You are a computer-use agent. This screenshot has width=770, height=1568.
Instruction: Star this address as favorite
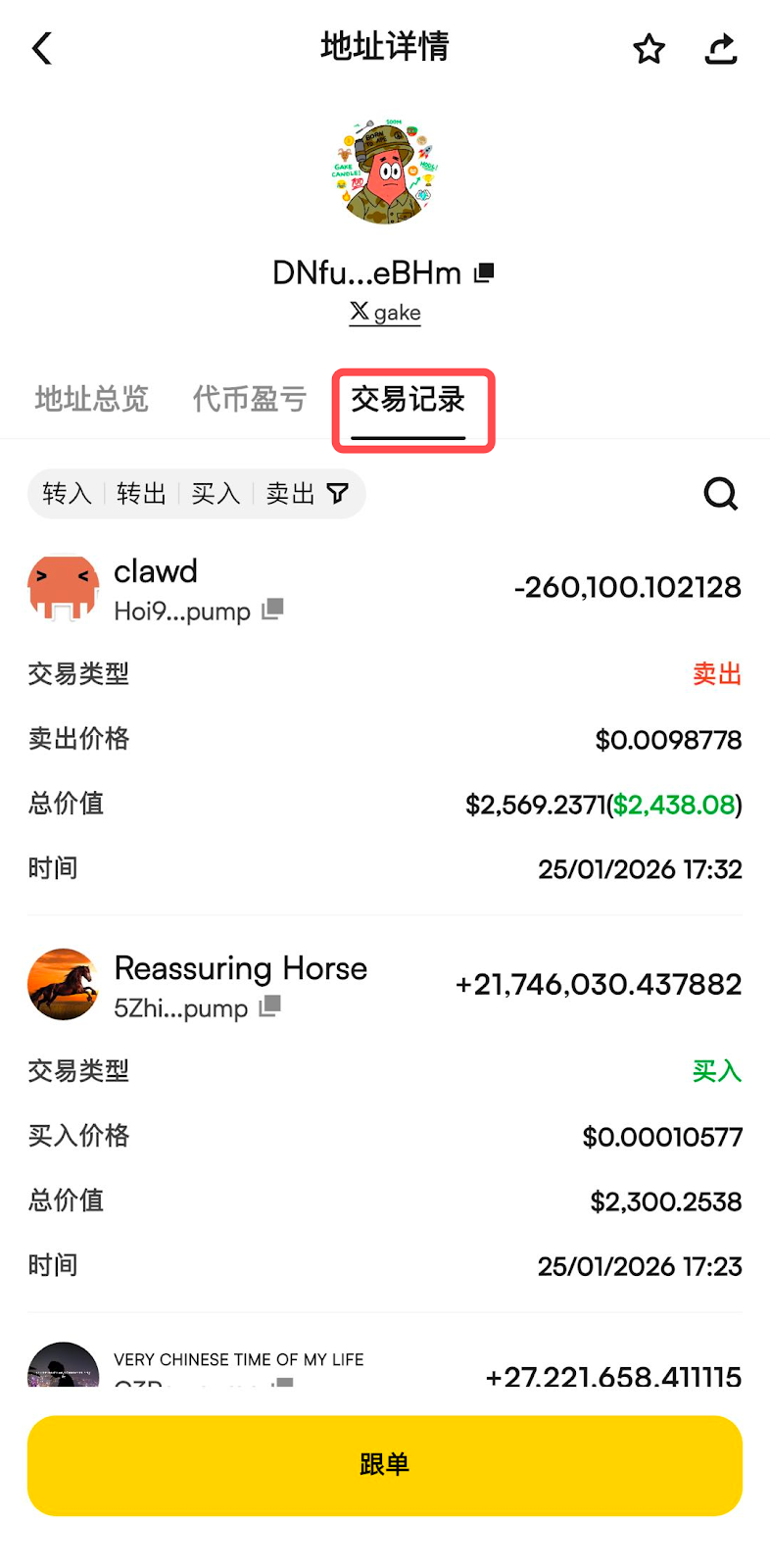649,49
